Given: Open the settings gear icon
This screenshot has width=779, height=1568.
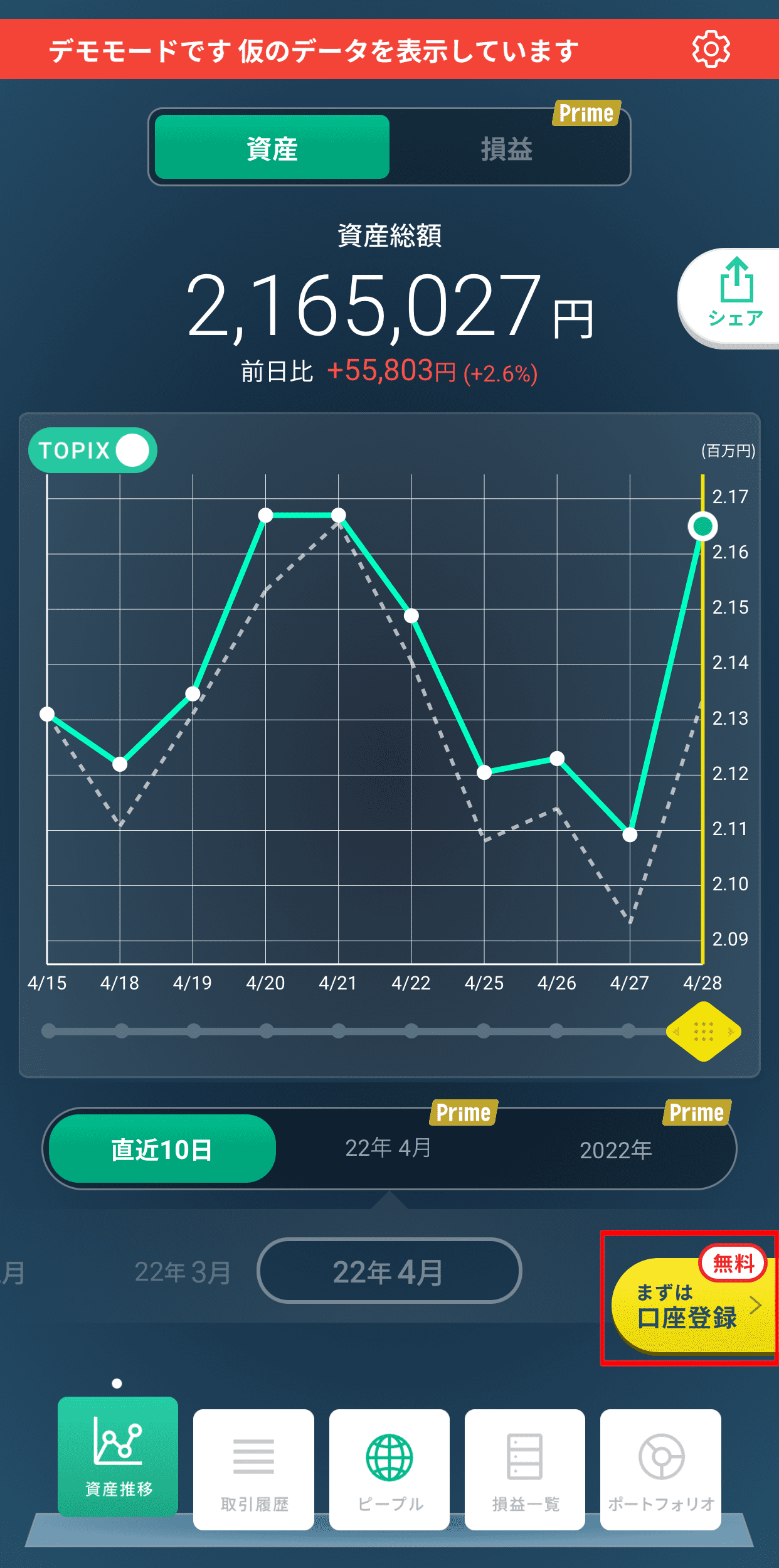Looking at the screenshot, I should coord(711,49).
